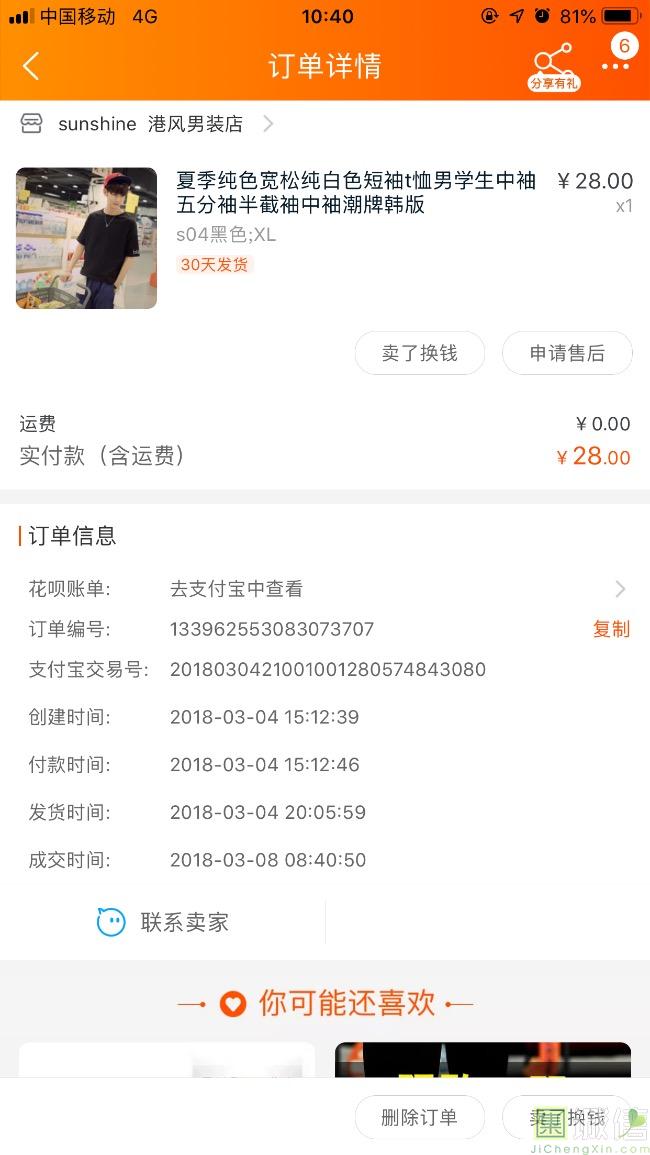
Task: Contact the seller via 联系卖家
Action: click(163, 922)
